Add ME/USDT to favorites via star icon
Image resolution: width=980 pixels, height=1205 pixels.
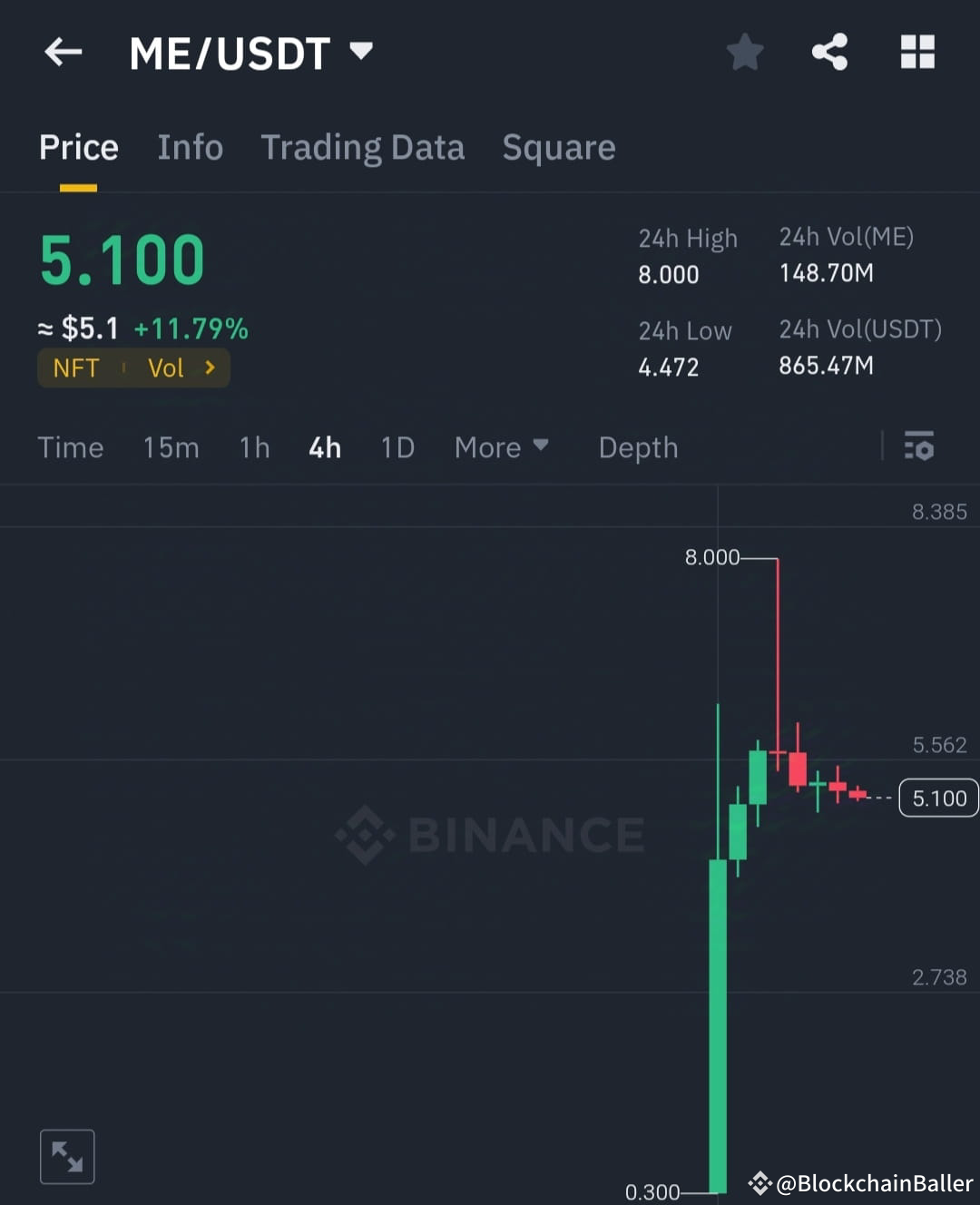[x=744, y=52]
